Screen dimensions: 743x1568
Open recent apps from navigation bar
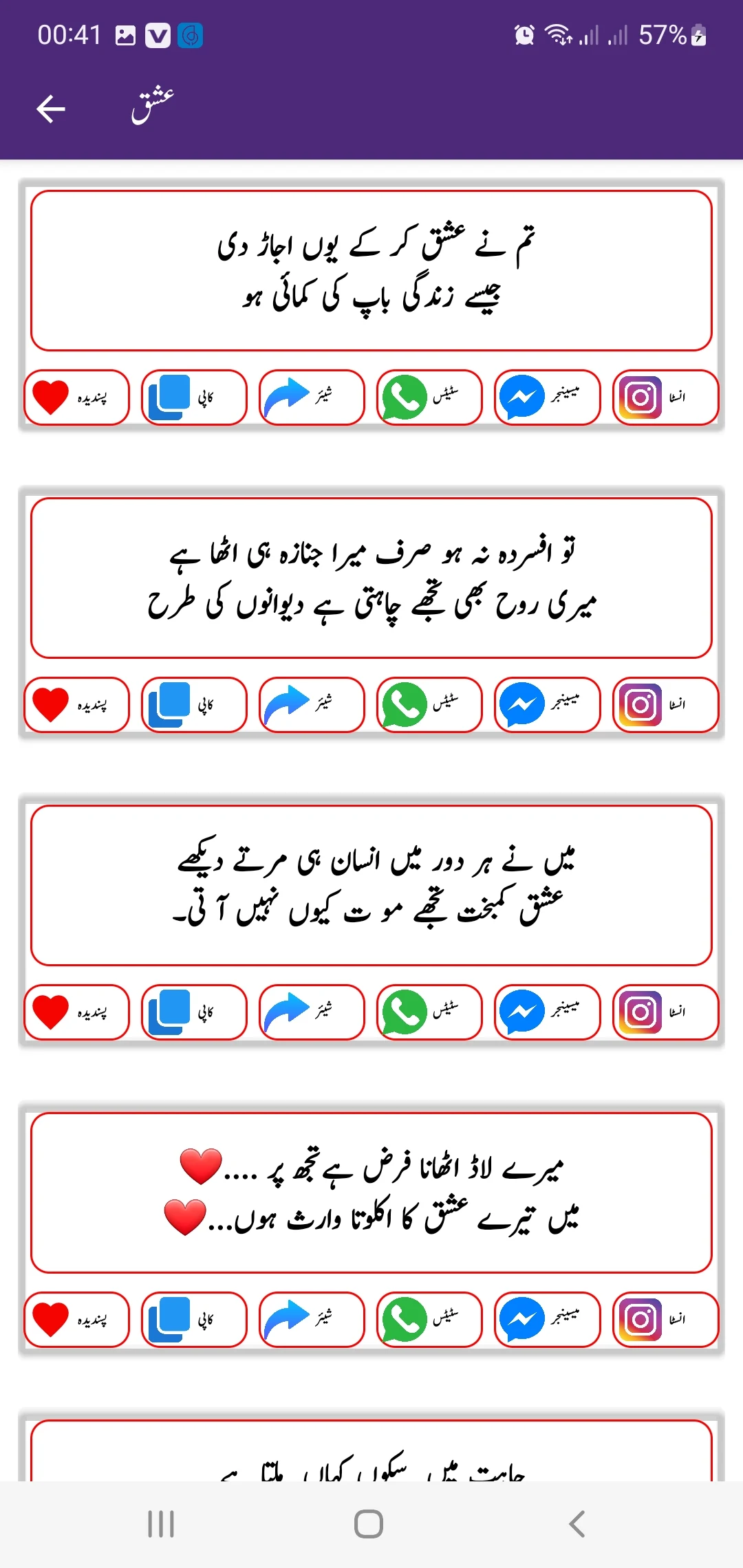point(161,1524)
